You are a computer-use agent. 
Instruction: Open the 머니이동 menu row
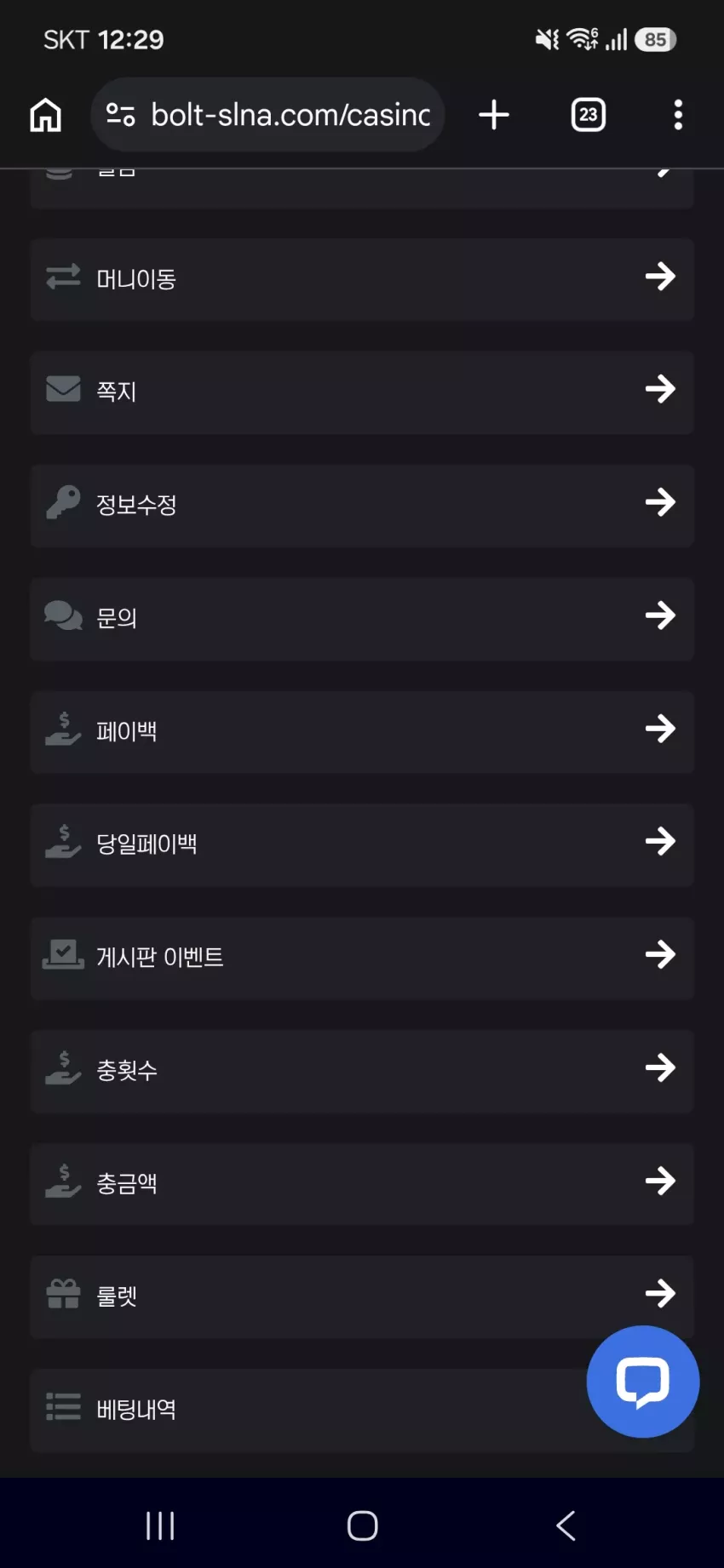point(362,279)
